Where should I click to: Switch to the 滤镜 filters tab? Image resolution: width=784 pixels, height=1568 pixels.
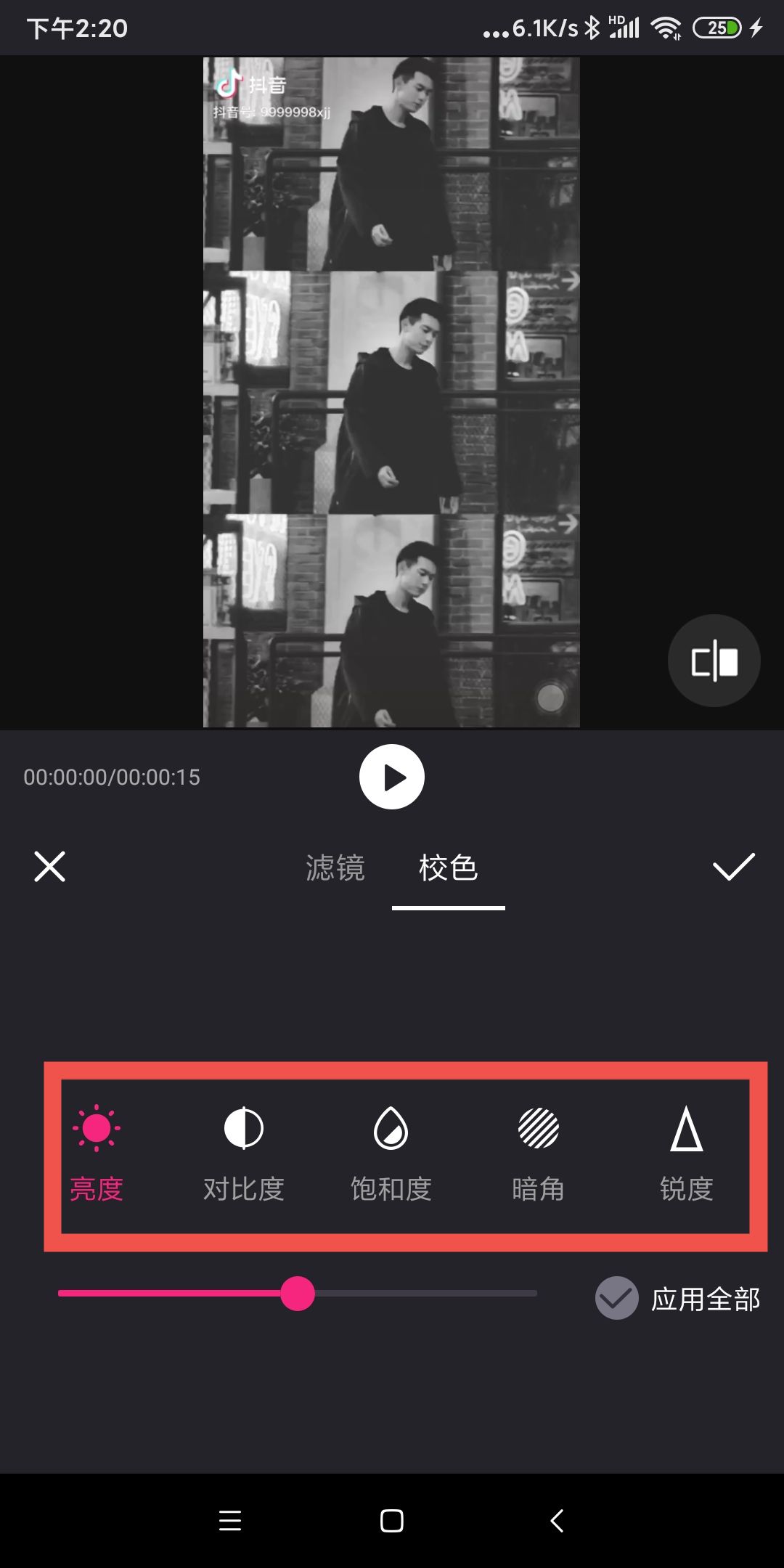tap(336, 869)
